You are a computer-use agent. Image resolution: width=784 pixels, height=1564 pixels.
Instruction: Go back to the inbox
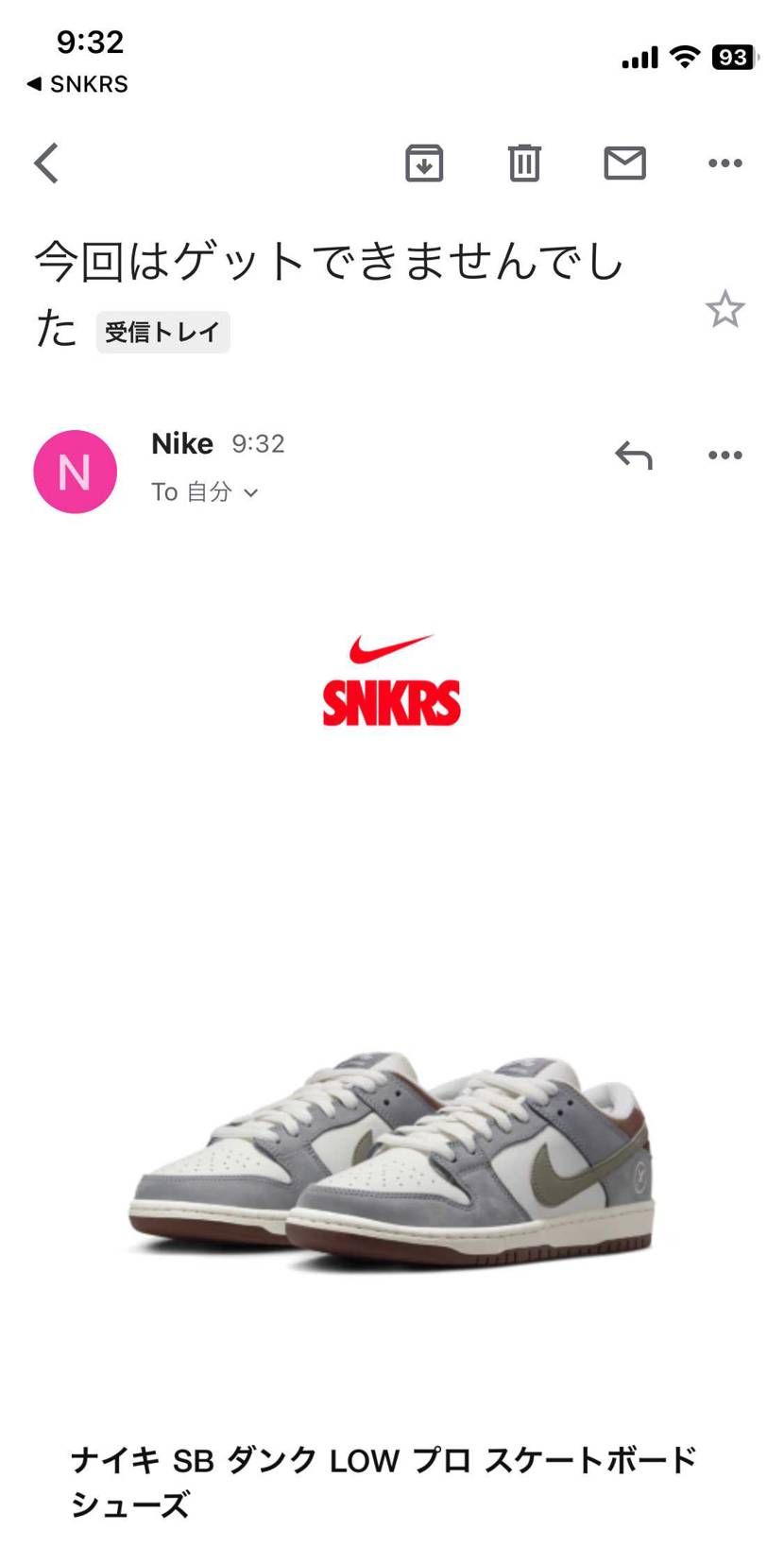[x=46, y=163]
